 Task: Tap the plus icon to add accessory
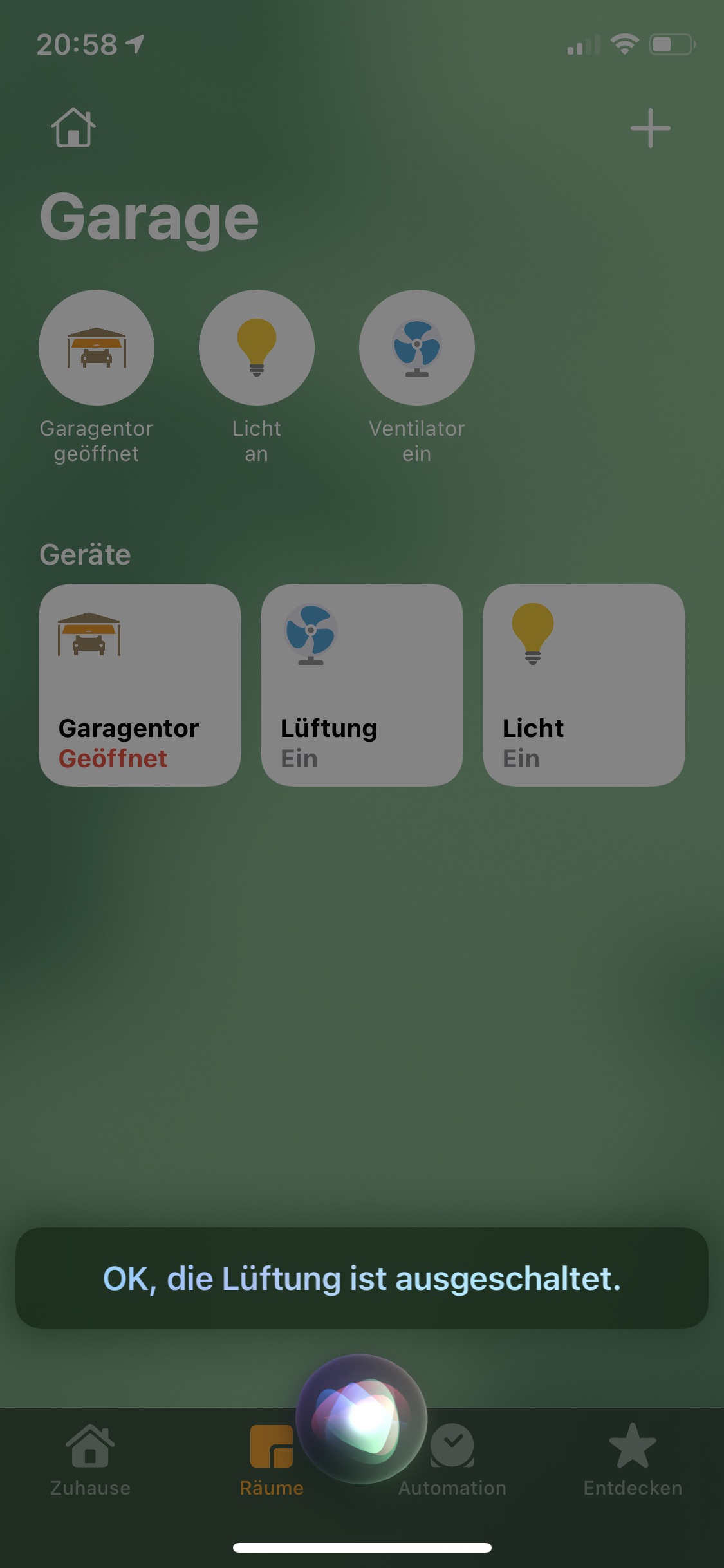click(650, 128)
